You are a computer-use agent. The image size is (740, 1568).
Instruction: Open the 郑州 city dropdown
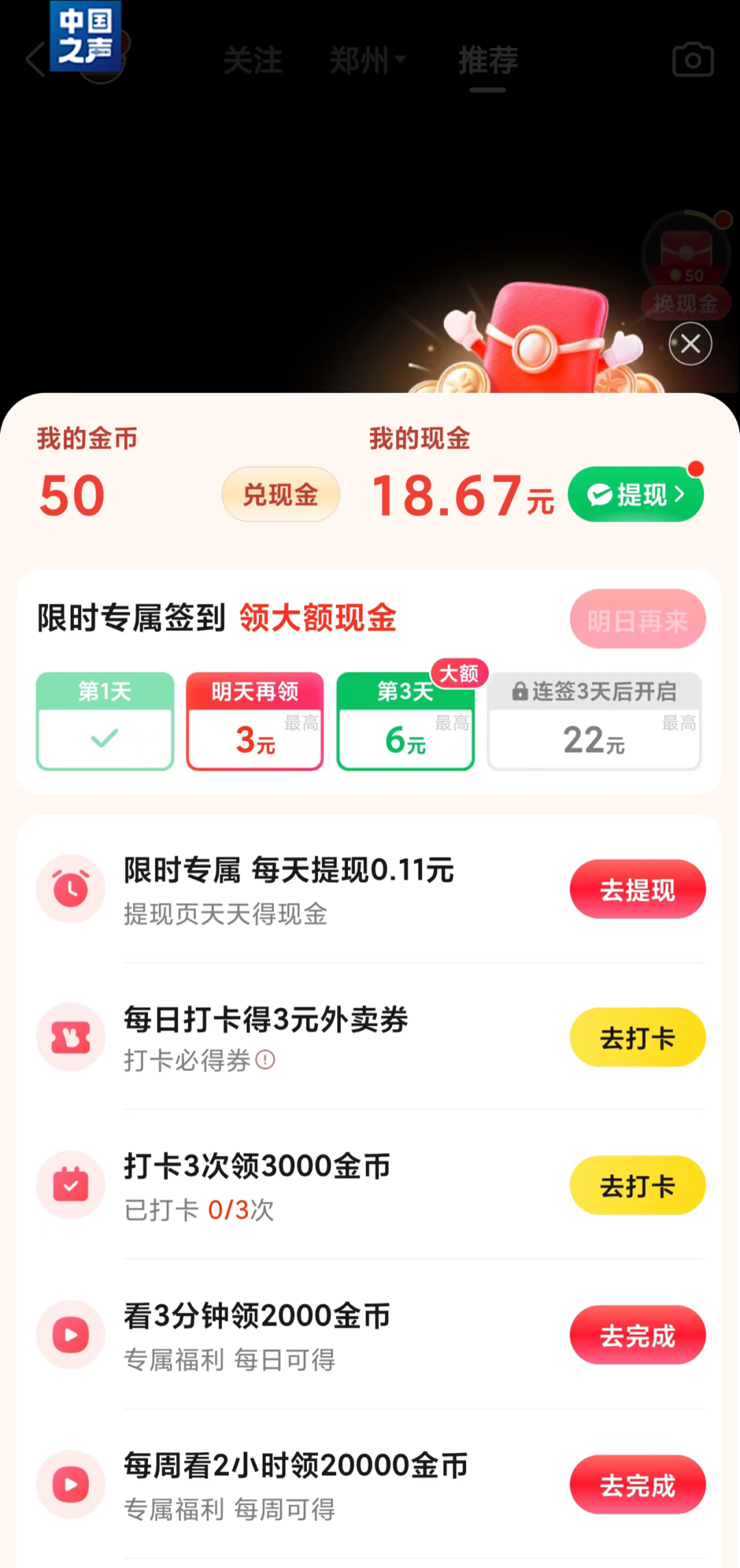click(x=367, y=60)
